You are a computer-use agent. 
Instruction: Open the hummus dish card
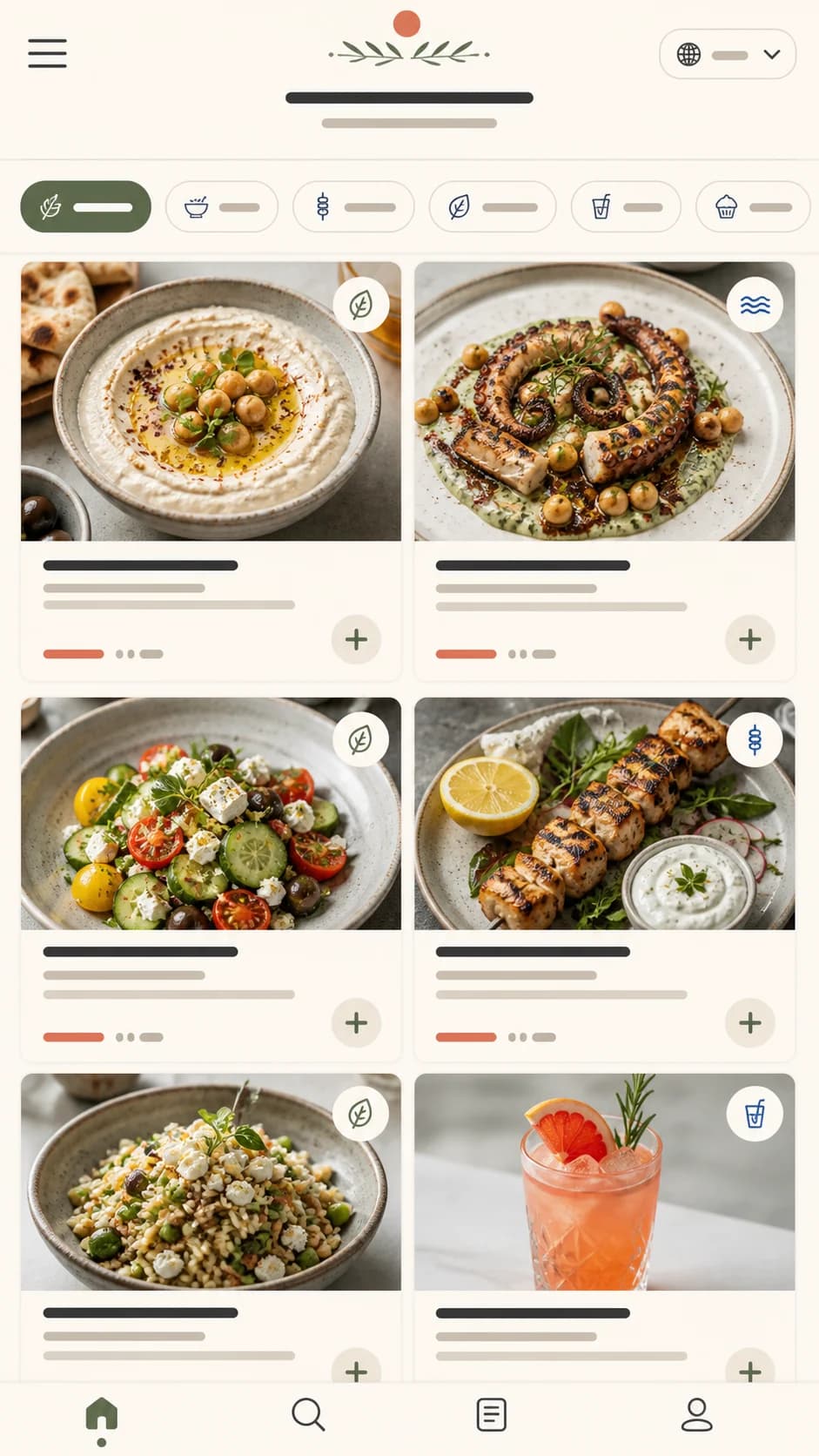(x=211, y=470)
